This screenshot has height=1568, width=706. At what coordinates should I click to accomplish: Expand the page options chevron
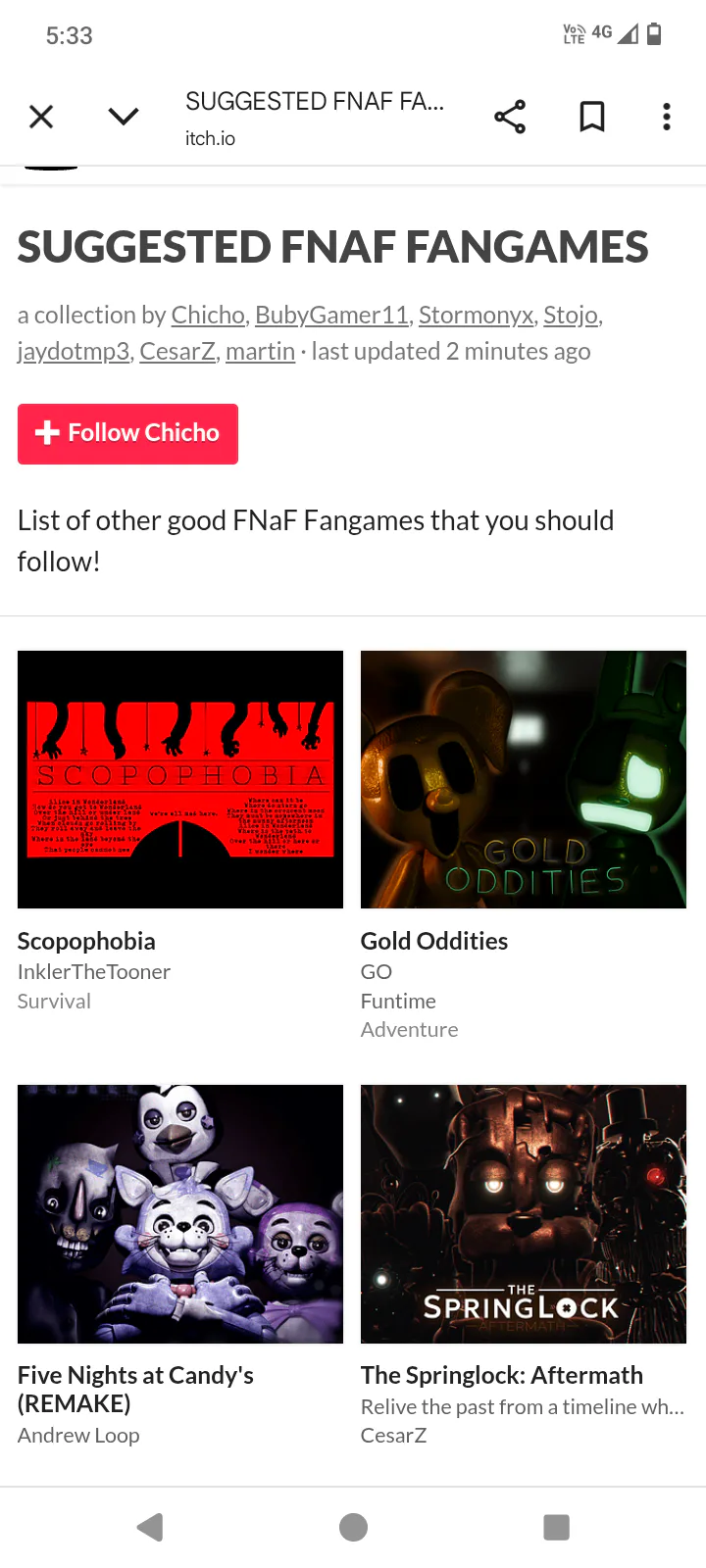tap(124, 118)
